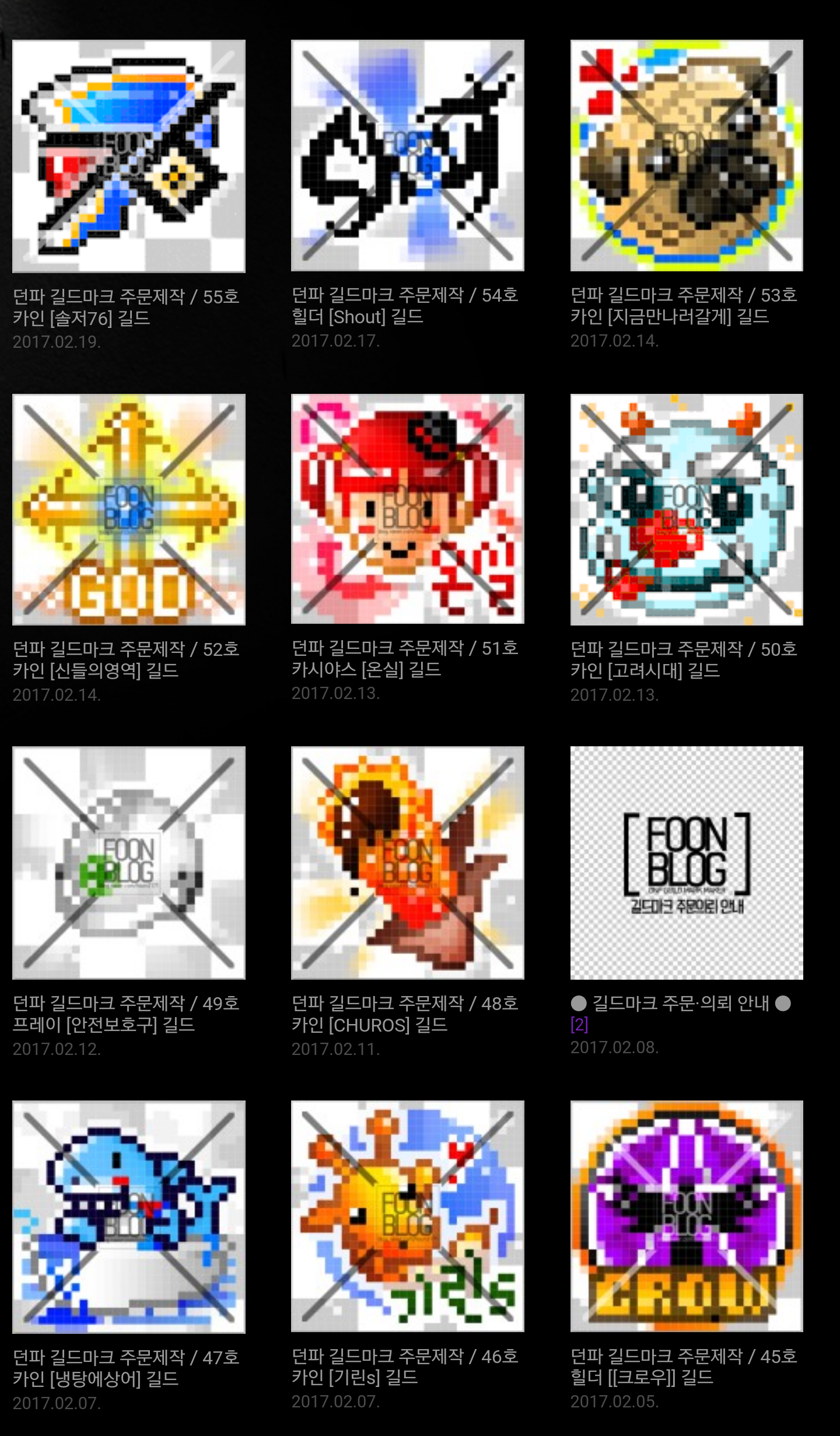Open post number 47 냉탕에상어 guild
Image resolution: width=840 pixels, height=1436 pixels.
coord(128,1217)
